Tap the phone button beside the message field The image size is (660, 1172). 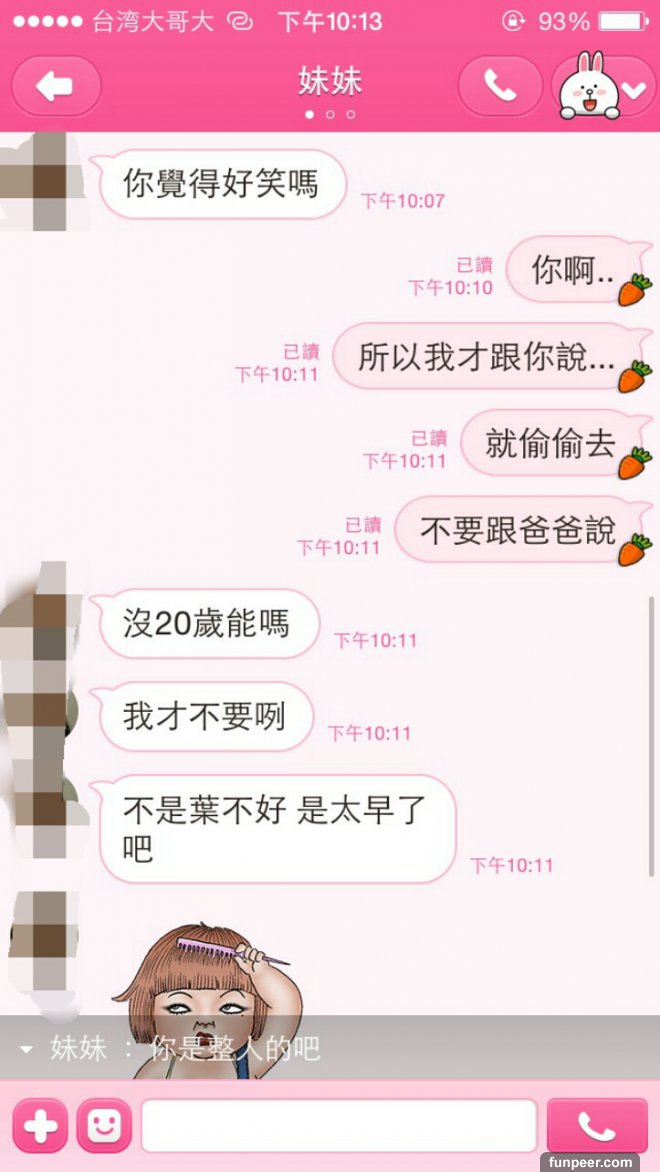[597, 1127]
